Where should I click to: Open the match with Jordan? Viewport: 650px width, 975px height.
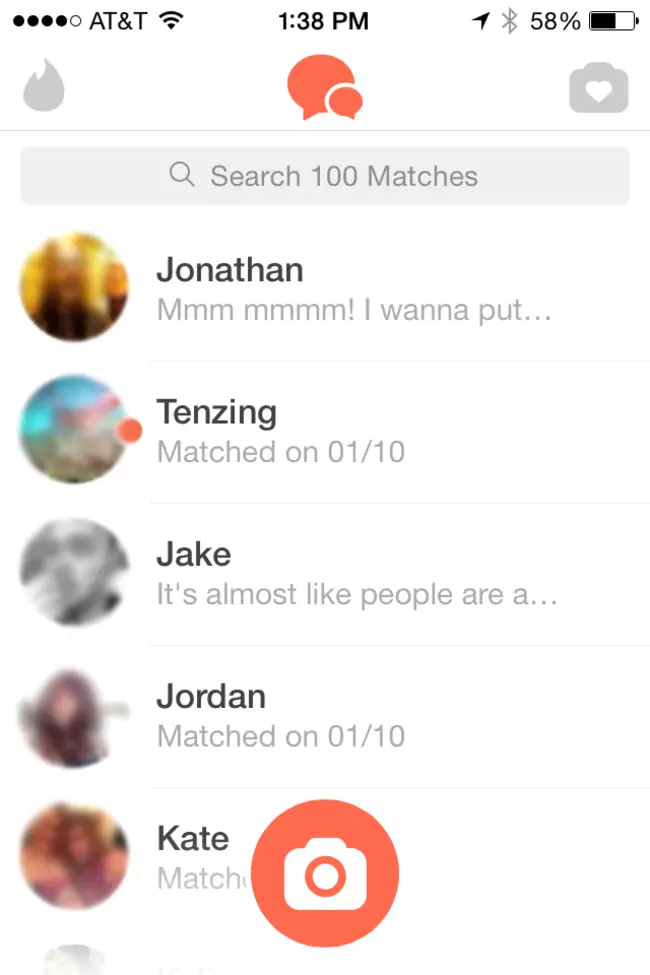click(x=353, y=715)
